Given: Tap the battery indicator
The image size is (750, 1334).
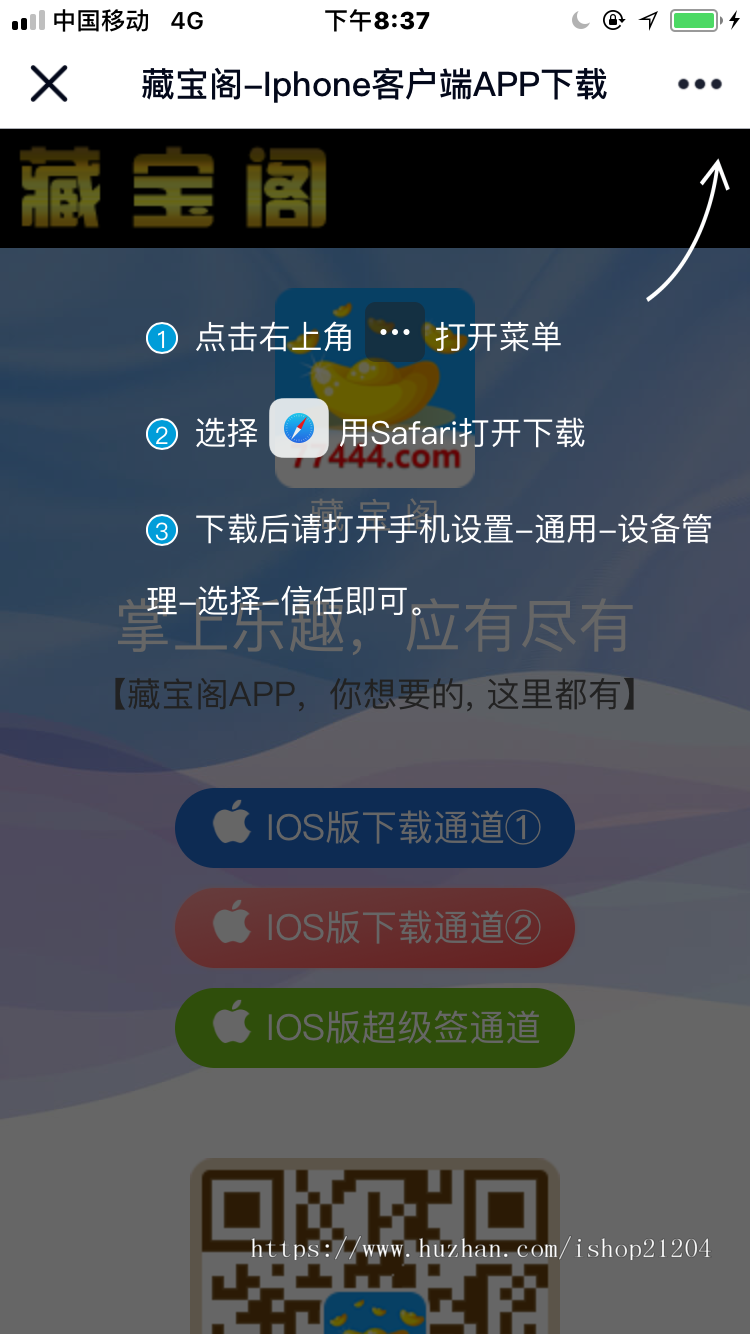Looking at the screenshot, I should 695,17.
